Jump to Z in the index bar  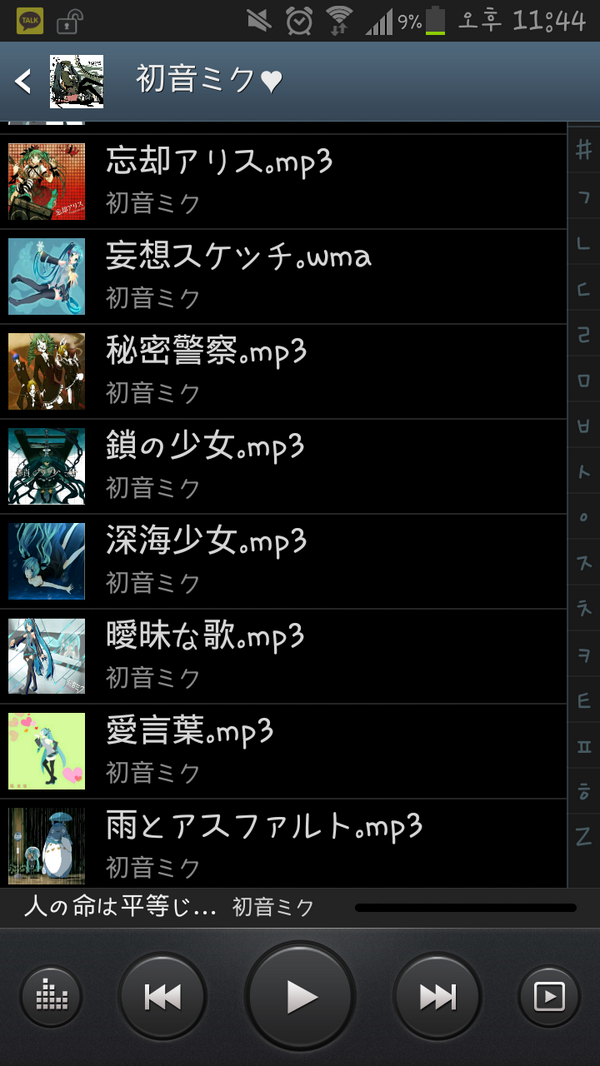(584, 838)
